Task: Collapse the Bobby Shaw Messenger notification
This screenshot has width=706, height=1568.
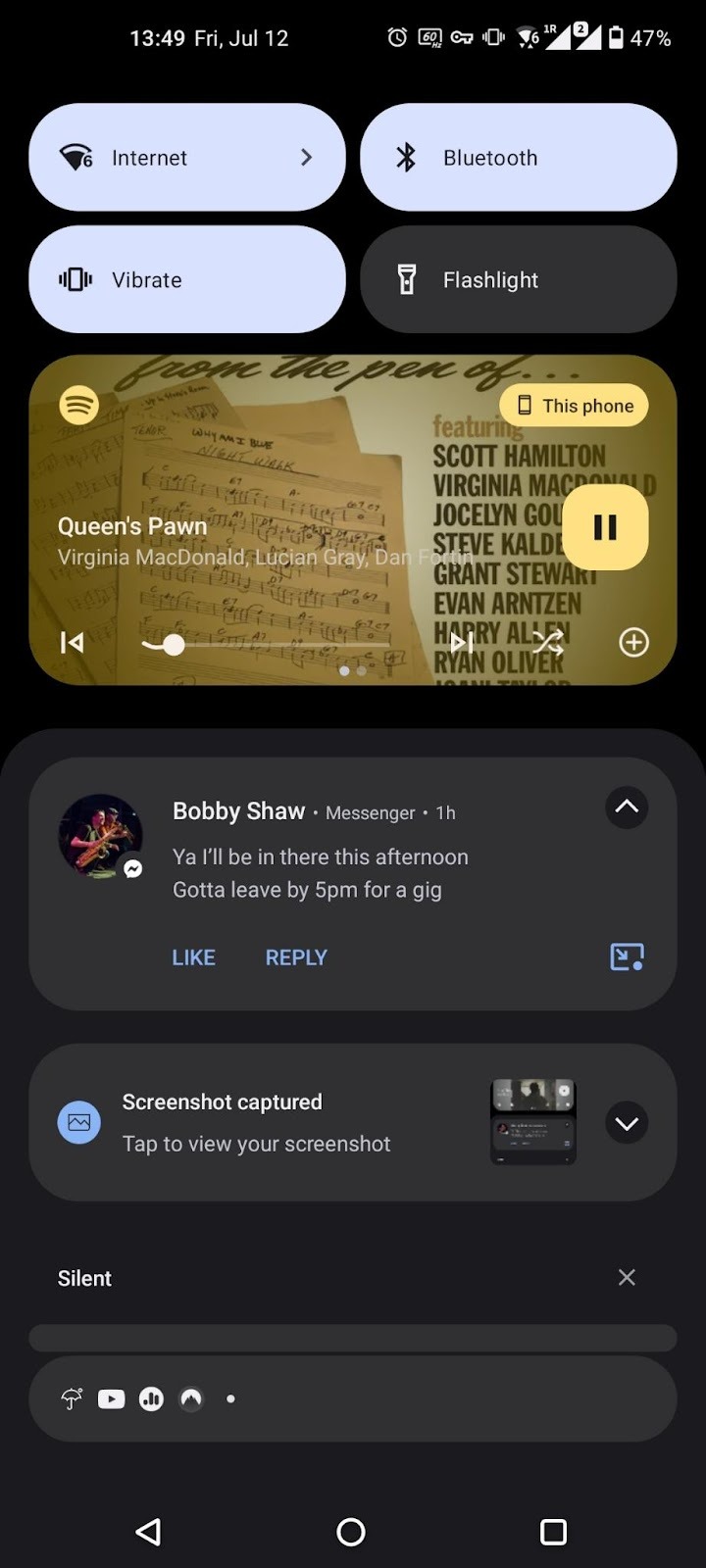Action: 627,808
